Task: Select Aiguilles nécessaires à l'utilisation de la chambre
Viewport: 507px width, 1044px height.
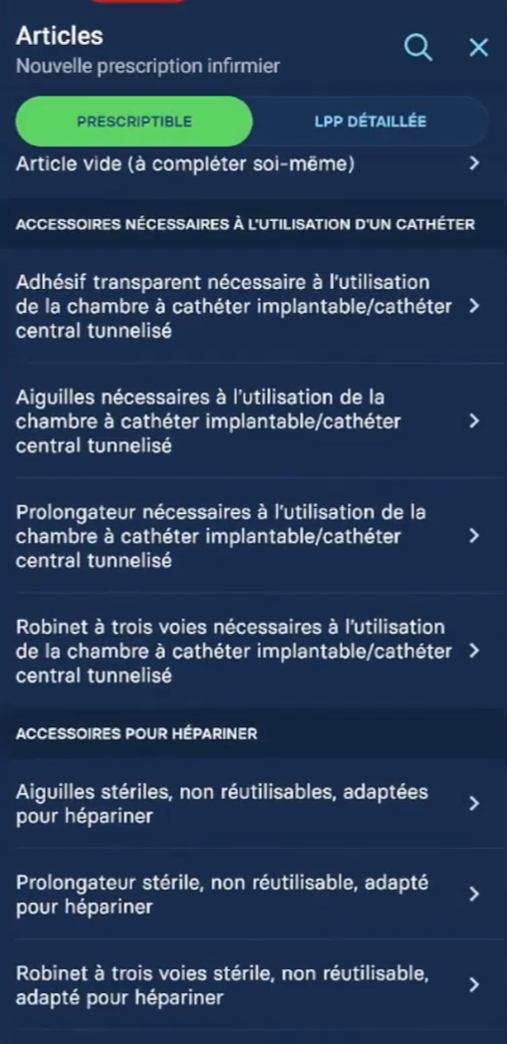Action: (253, 421)
